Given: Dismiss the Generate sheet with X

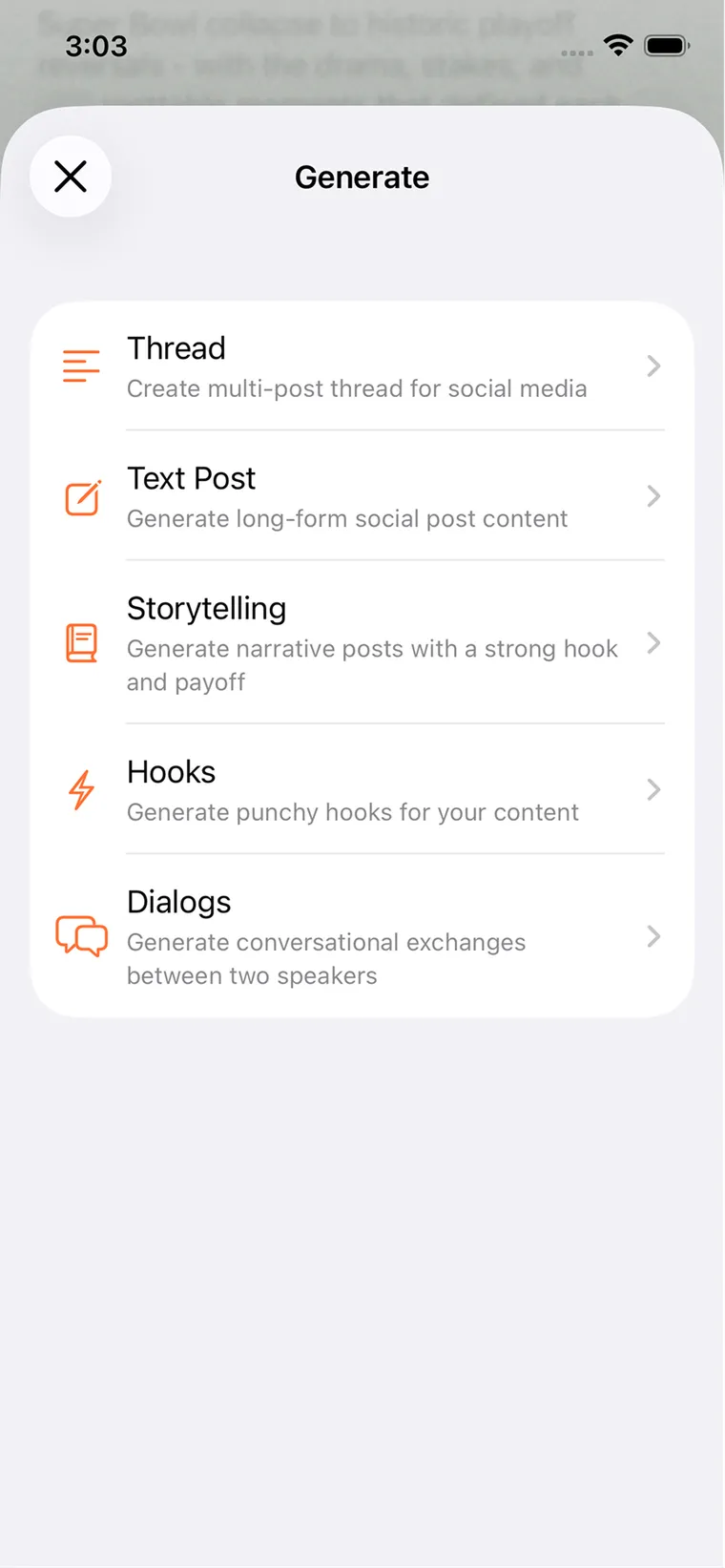Looking at the screenshot, I should pyautogui.click(x=71, y=177).
